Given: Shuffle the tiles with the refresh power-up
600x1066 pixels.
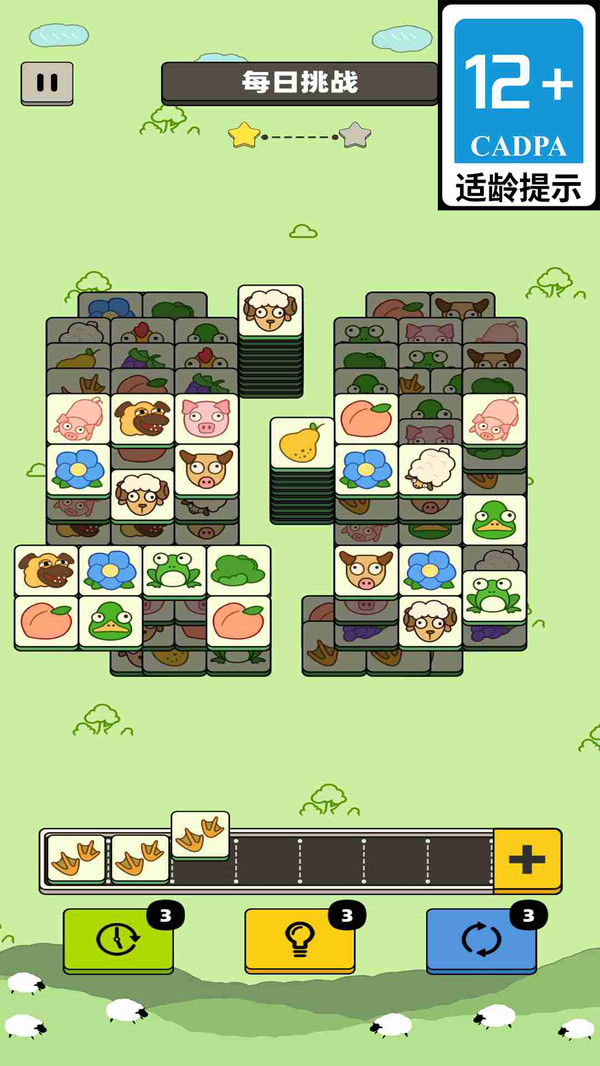Looking at the screenshot, I should (x=481, y=940).
